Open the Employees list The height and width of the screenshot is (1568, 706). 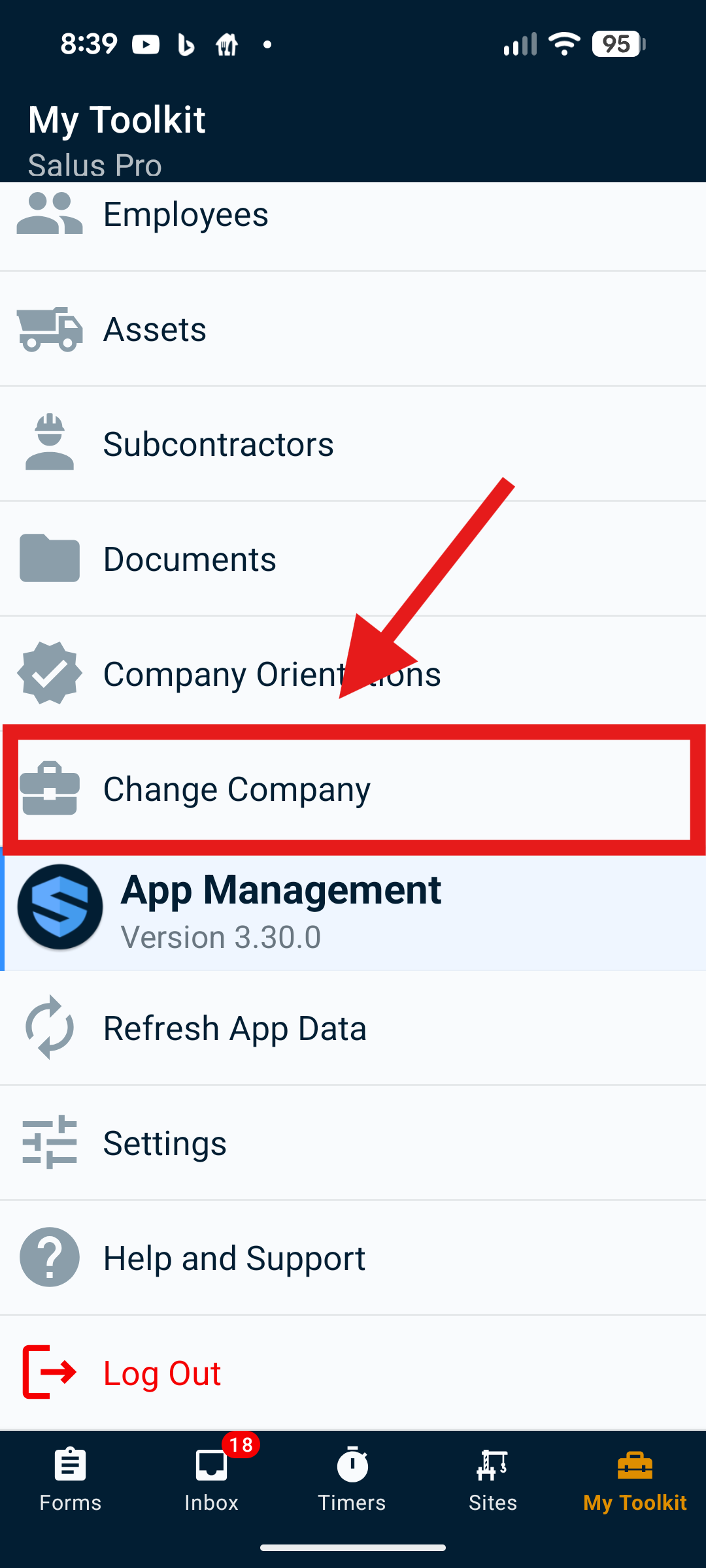point(186,216)
